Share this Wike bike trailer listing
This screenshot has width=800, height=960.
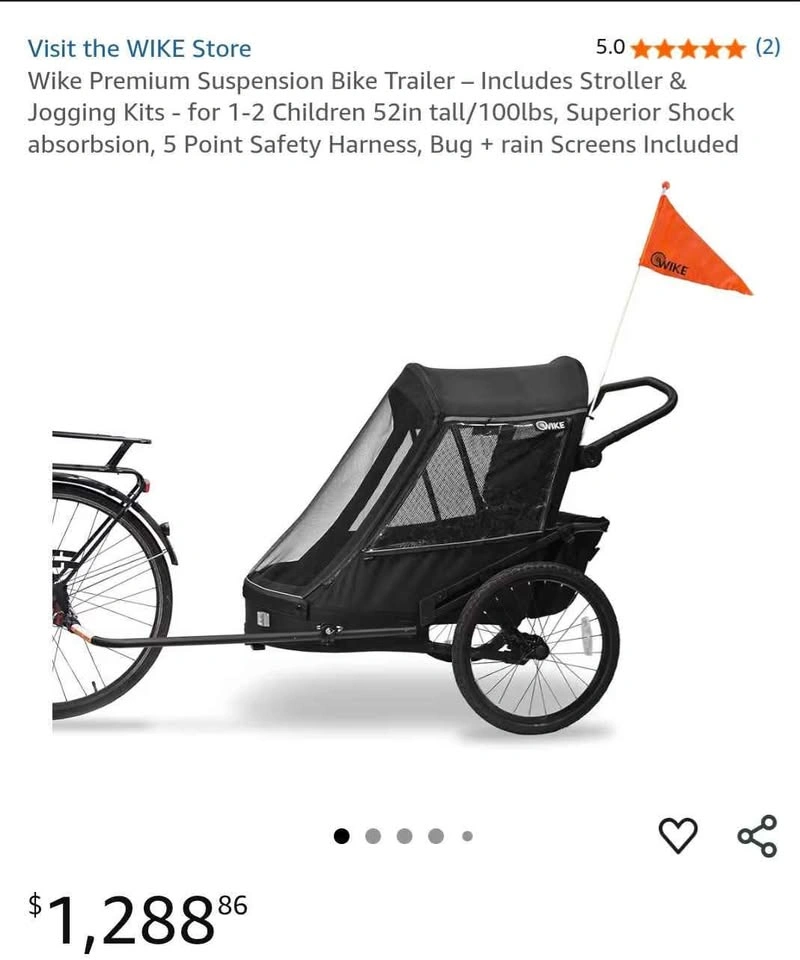(758, 836)
